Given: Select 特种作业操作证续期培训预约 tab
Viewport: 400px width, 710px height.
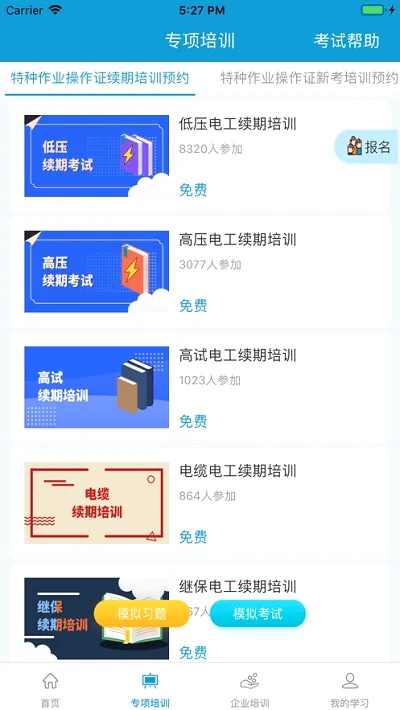Looking at the screenshot, I should 100,78.
